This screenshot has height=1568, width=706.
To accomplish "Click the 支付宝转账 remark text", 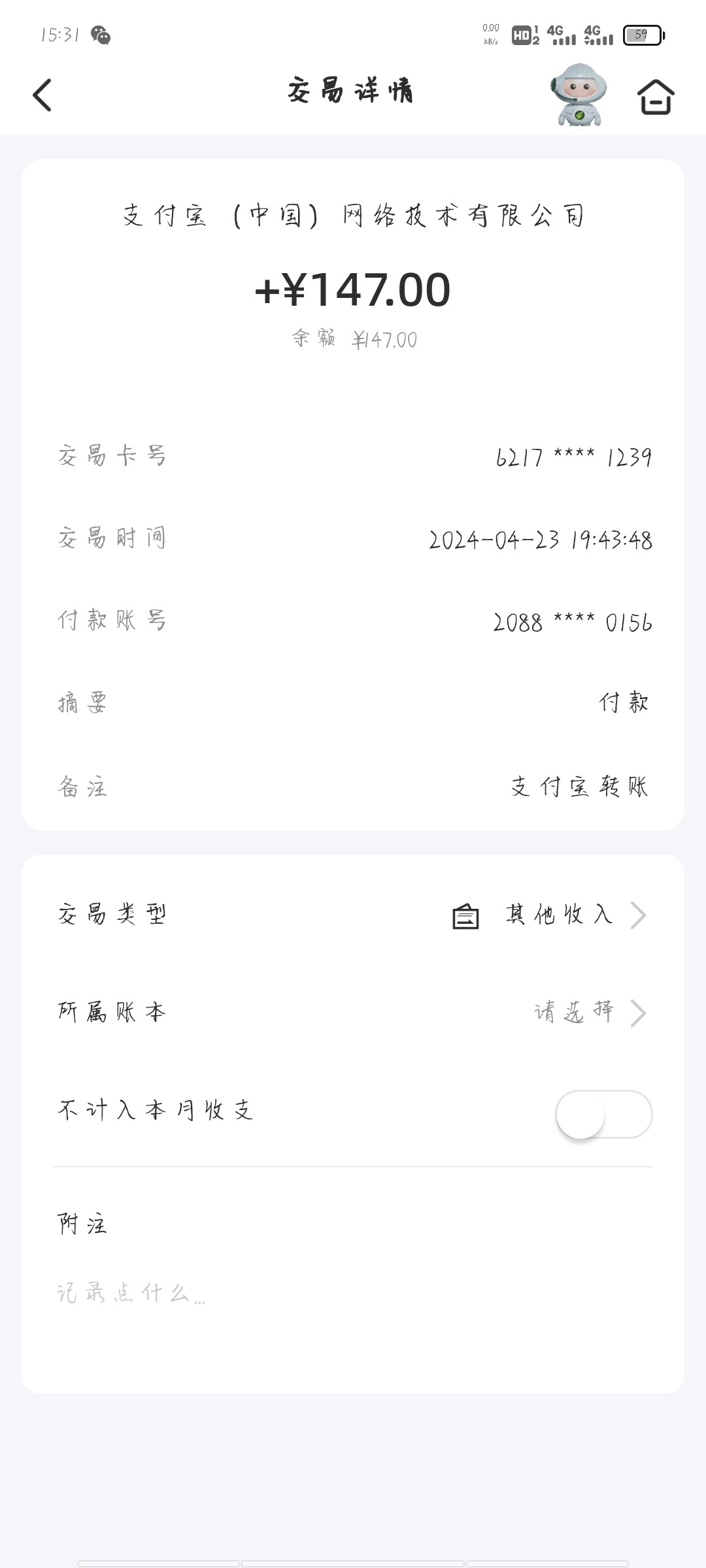I will pyautogui.click(x=580, y=788).
